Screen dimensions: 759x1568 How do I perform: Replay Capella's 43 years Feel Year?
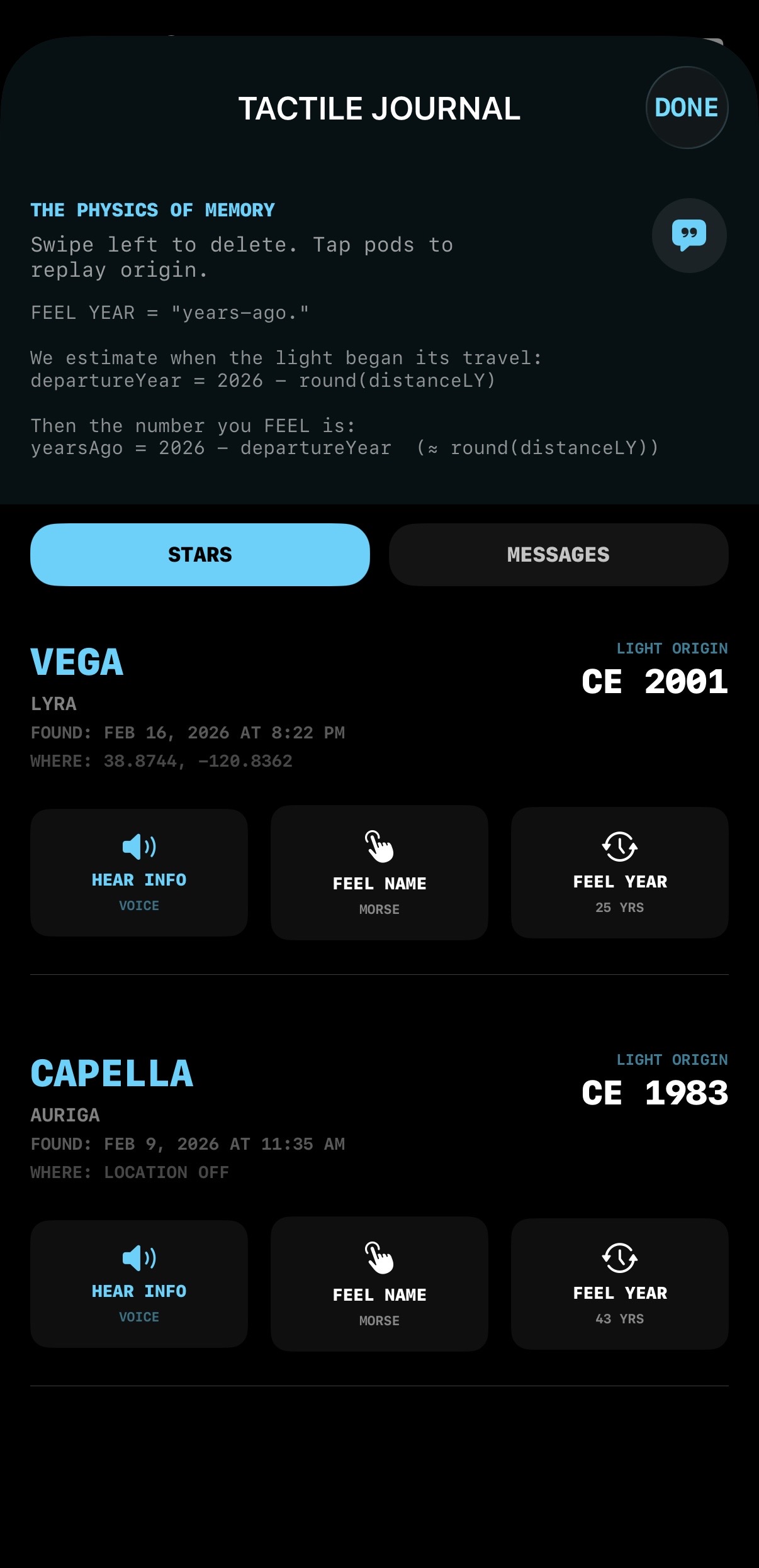click(619, 1284)
